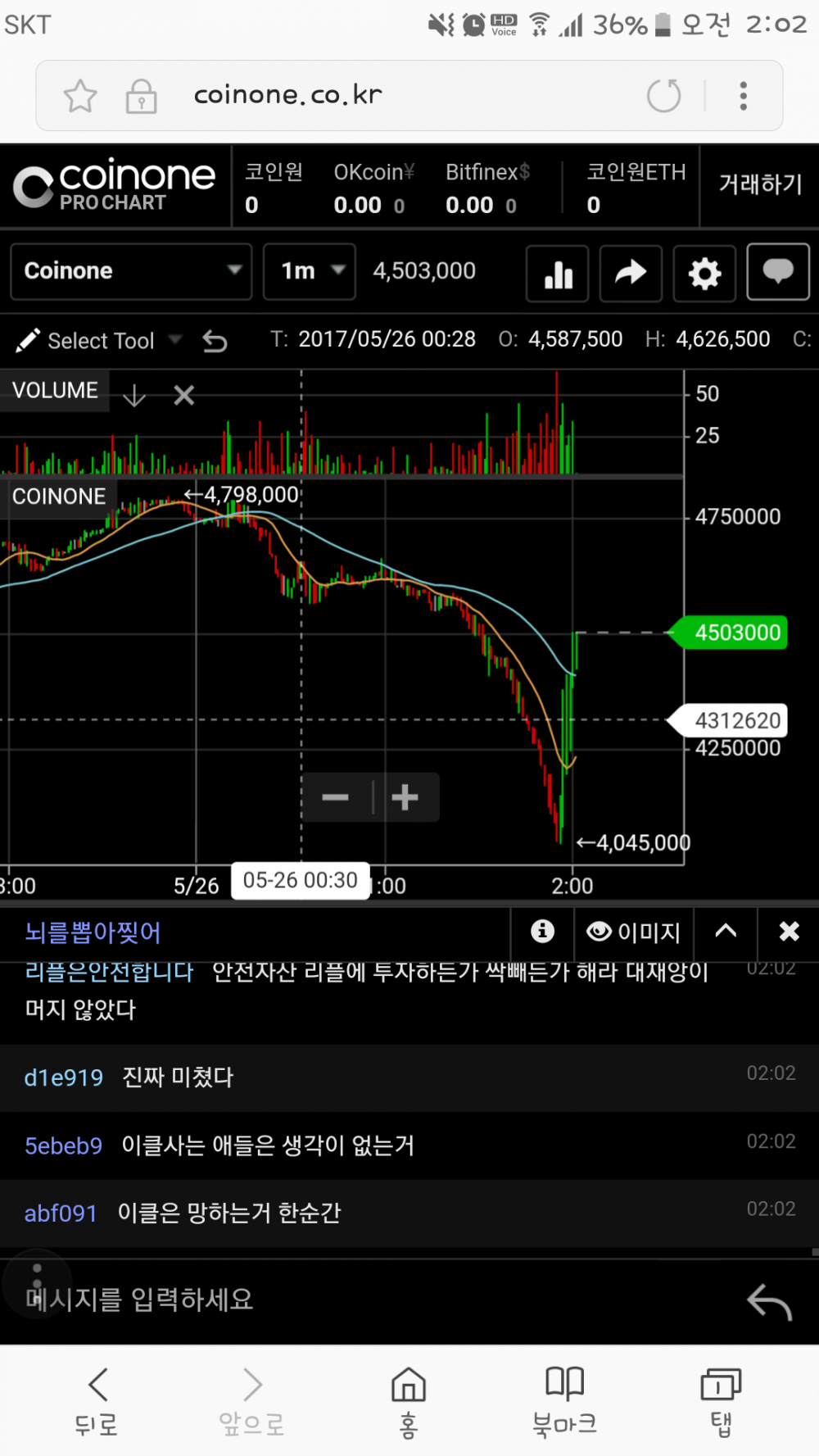
Task: Share the chart via arrow icon
Action: (x=631, y=273)
